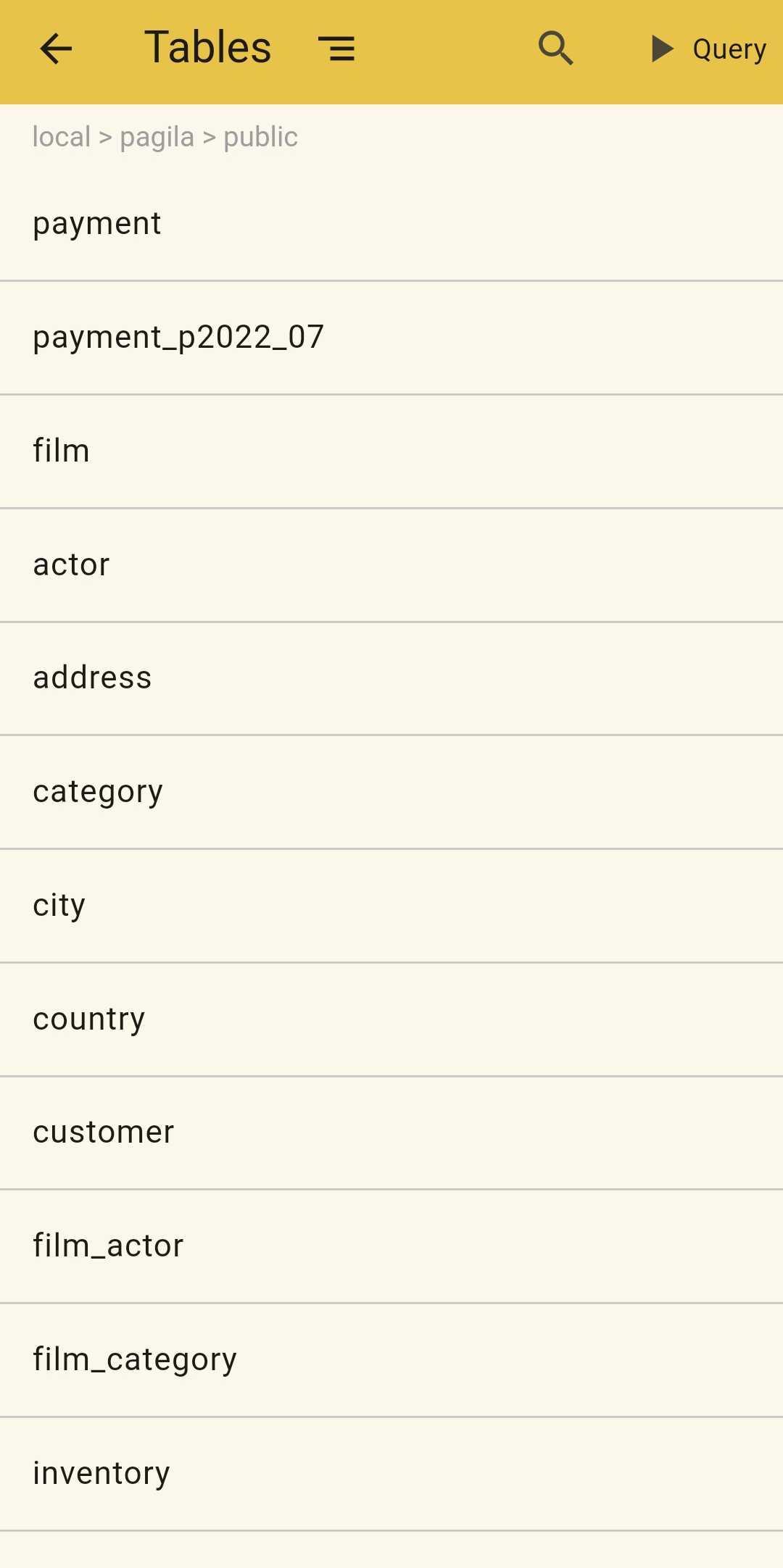Select the film table
This screenshot has height=1568, width=783.
pos(391,451)
